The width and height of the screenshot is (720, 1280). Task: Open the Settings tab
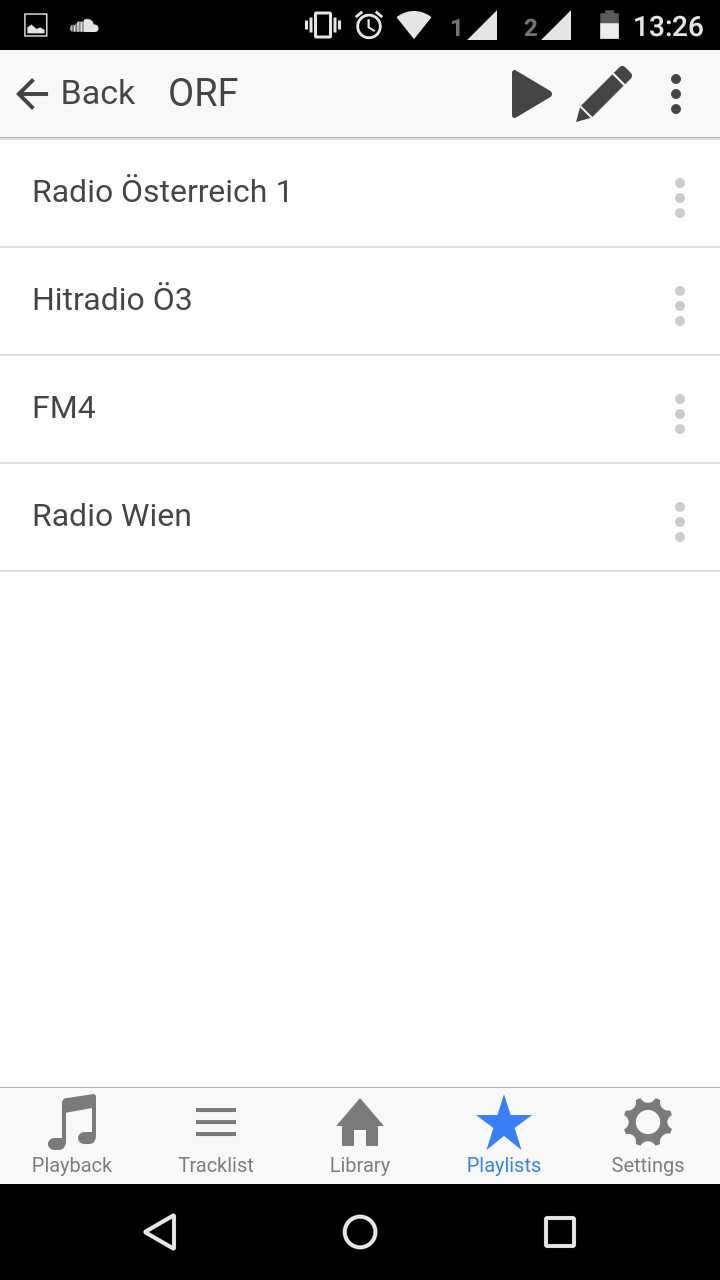648,1136
